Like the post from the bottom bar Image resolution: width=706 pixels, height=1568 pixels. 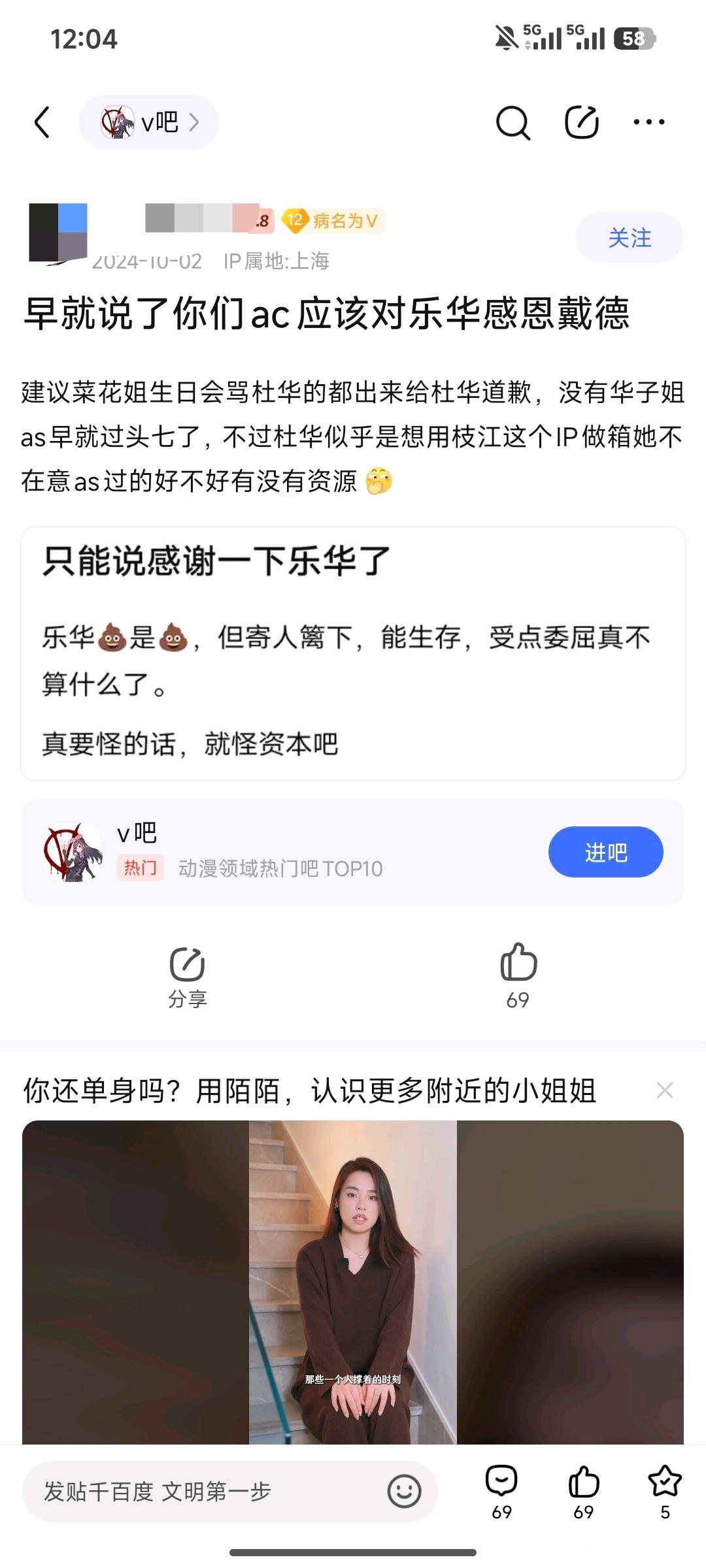[x=583, y=1491]
